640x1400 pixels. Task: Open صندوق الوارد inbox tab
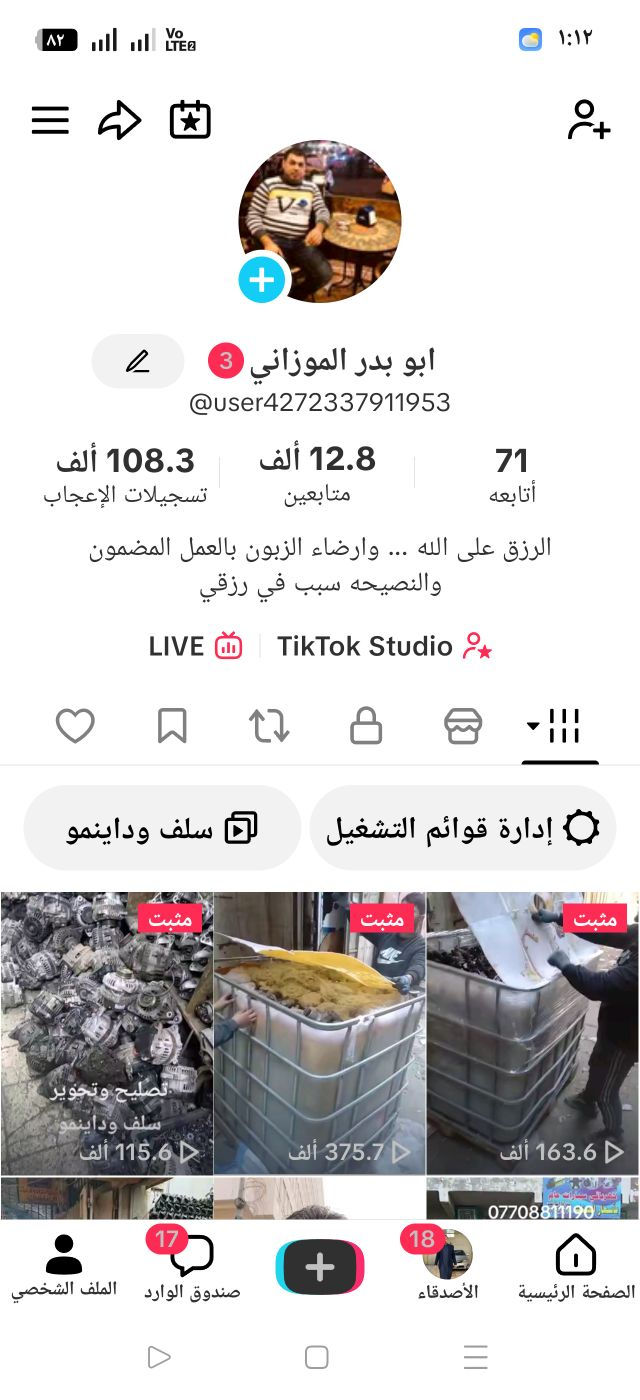click(x=192, y=1267)
